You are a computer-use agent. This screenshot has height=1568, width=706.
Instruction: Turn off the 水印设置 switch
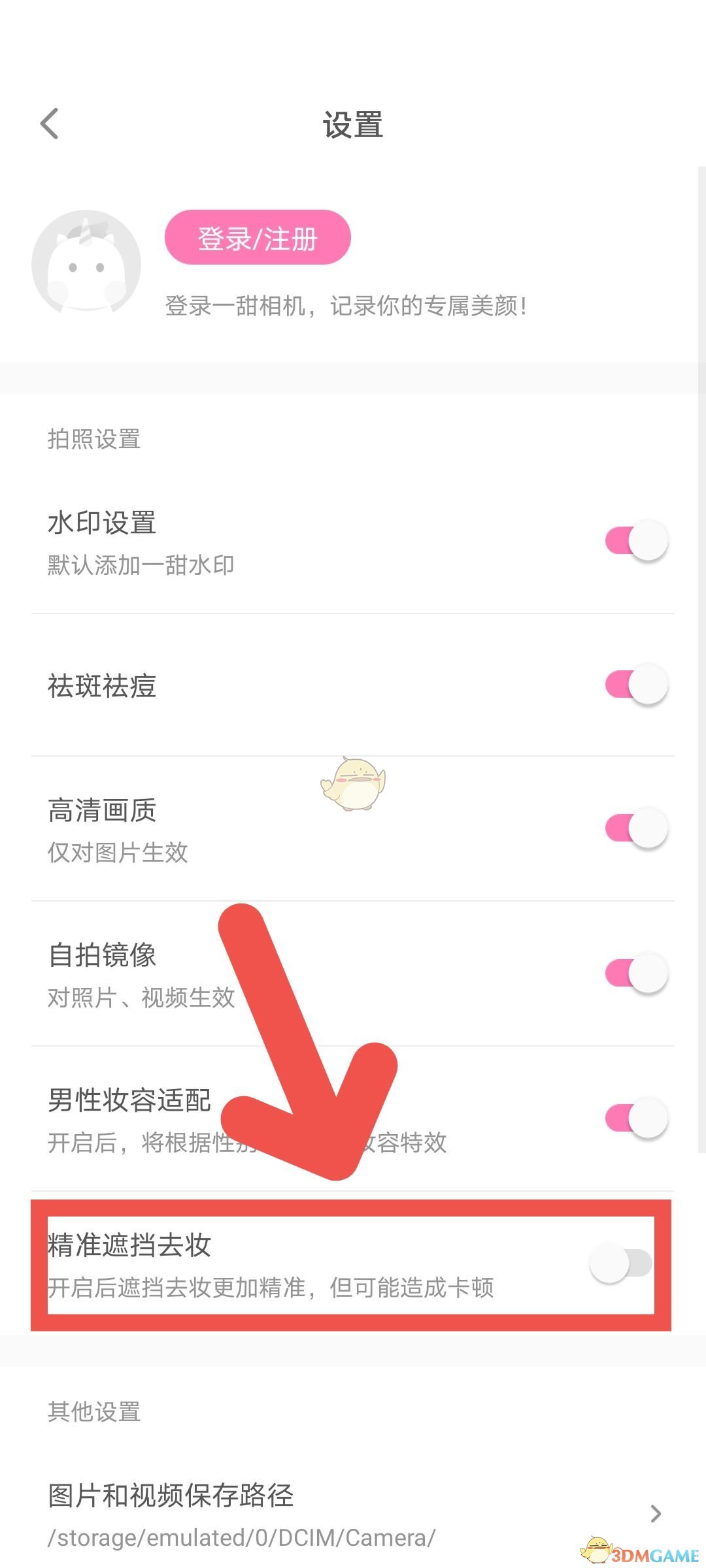coord(636,541)
